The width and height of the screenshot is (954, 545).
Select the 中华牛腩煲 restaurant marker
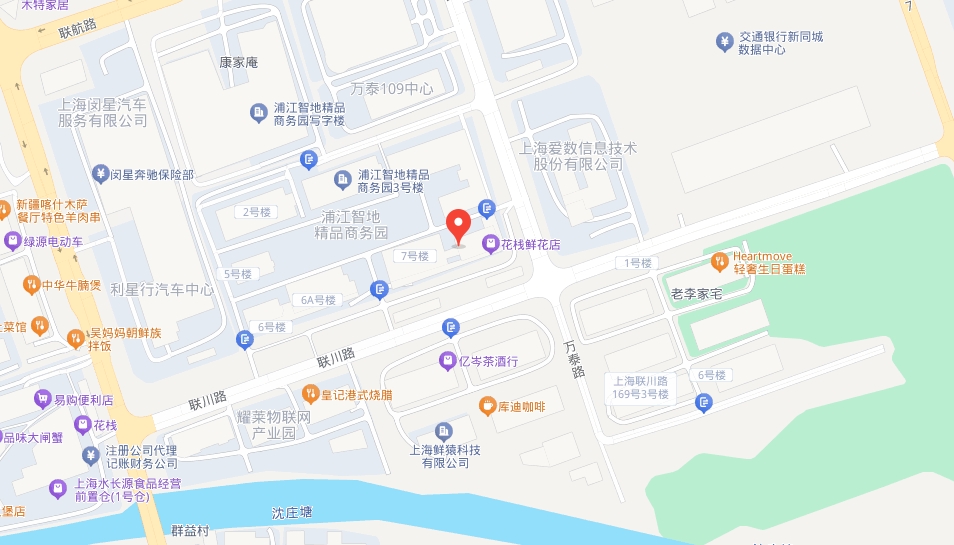30,284
